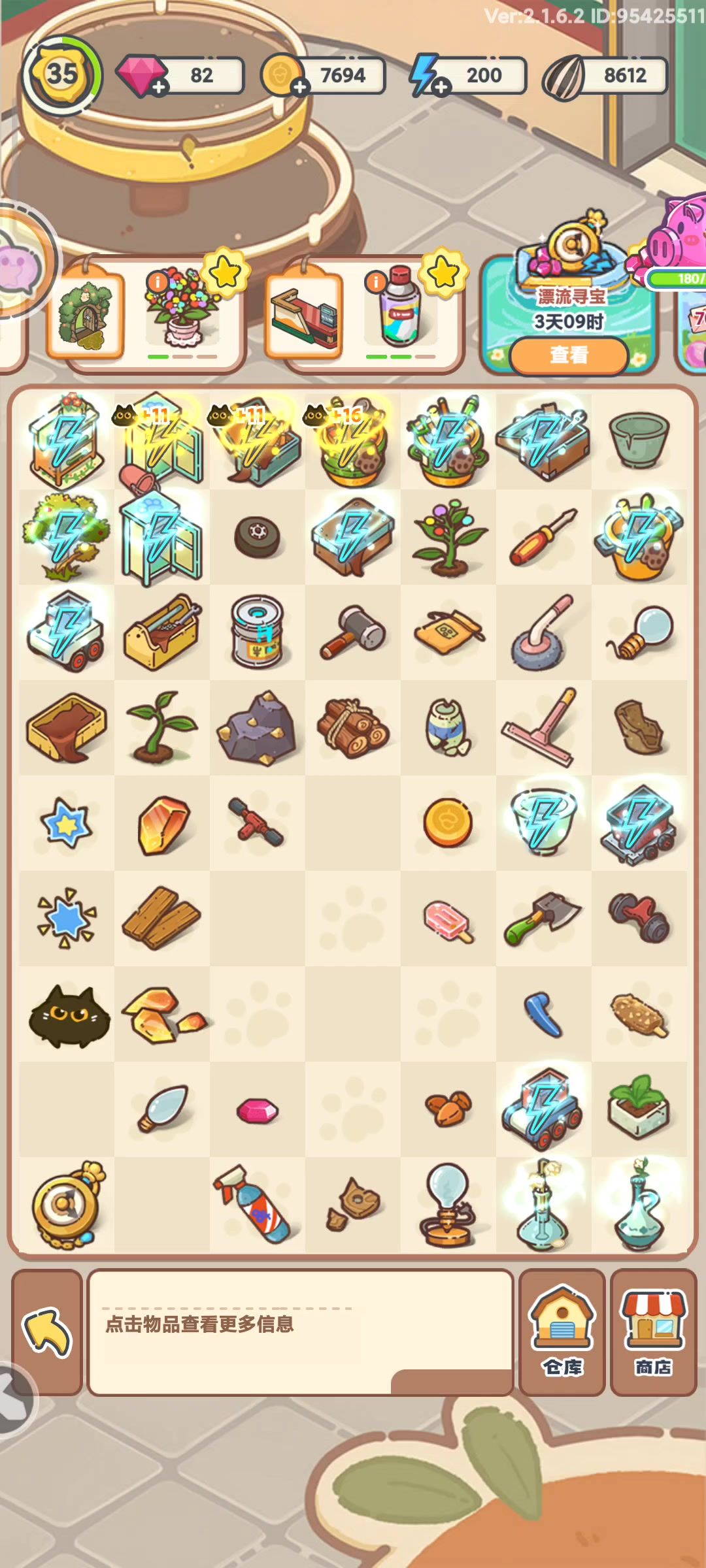Select the black cat item

point(67,1014)
